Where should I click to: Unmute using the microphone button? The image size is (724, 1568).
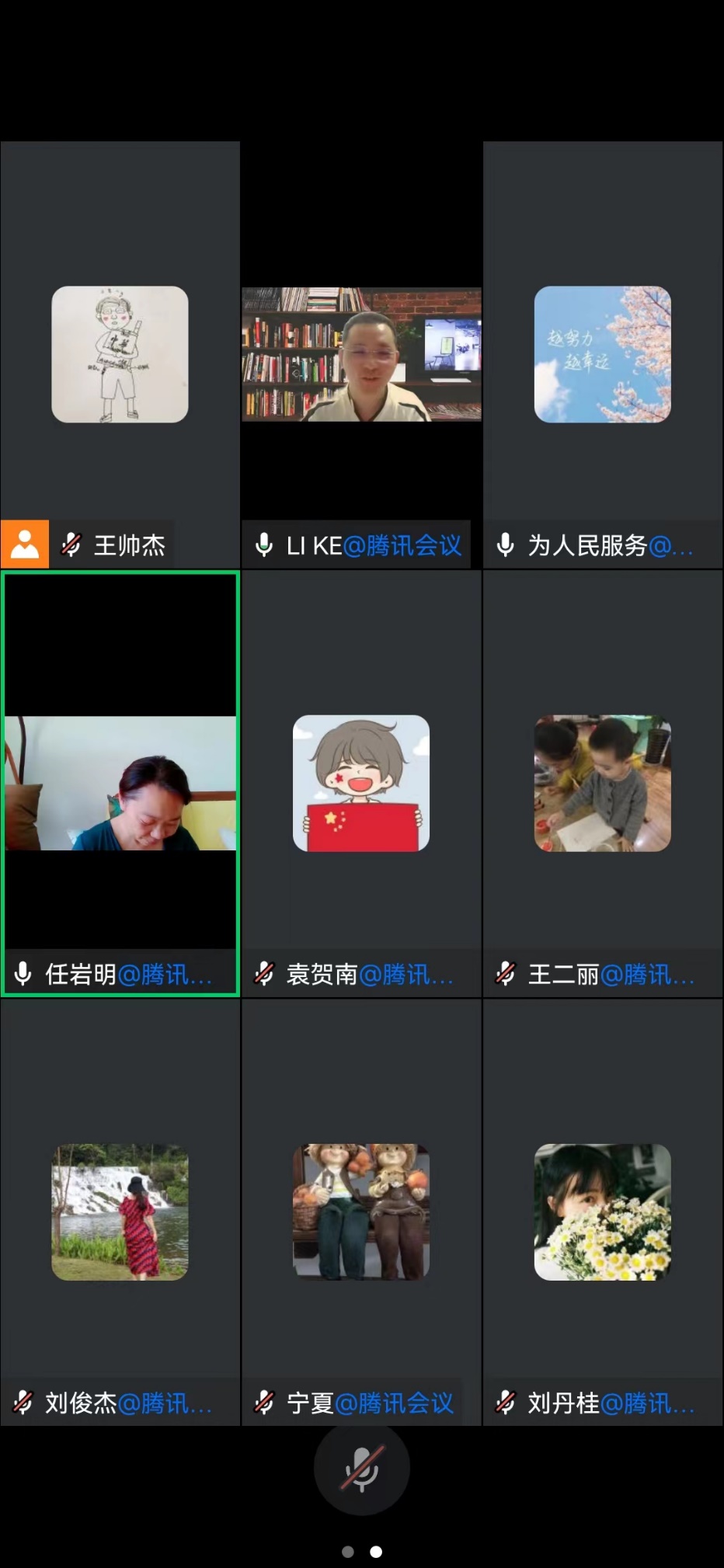click(361, 1469)
